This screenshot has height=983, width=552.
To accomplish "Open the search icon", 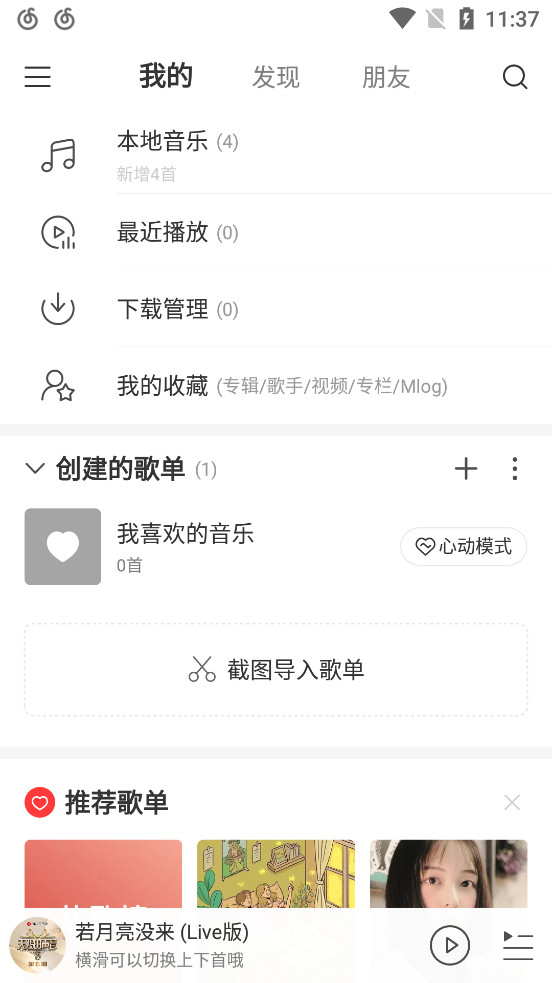I will click(515, 77).
